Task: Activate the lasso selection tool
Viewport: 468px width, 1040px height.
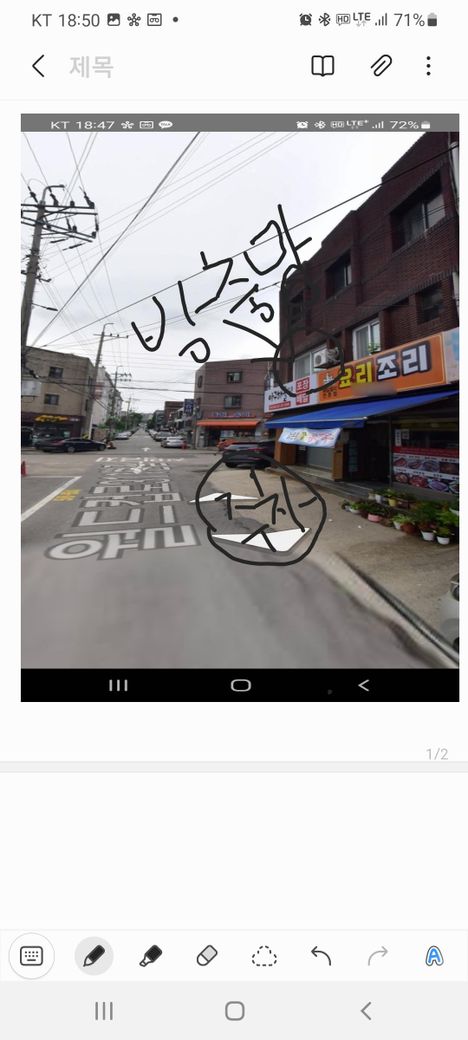Action: pyautogui.click(x=264, y=956)
